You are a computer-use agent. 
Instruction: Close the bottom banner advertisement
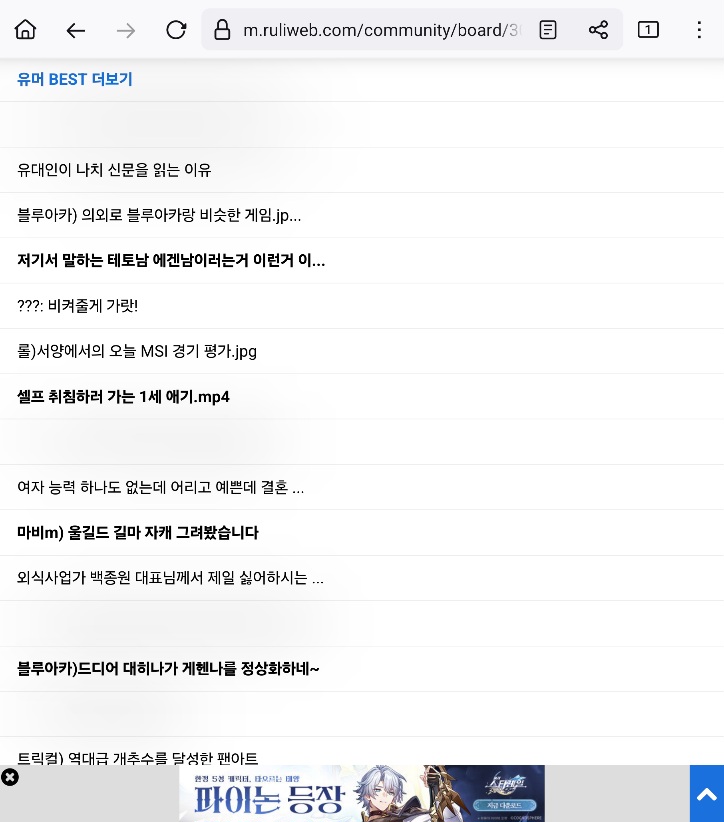(10, 777)
